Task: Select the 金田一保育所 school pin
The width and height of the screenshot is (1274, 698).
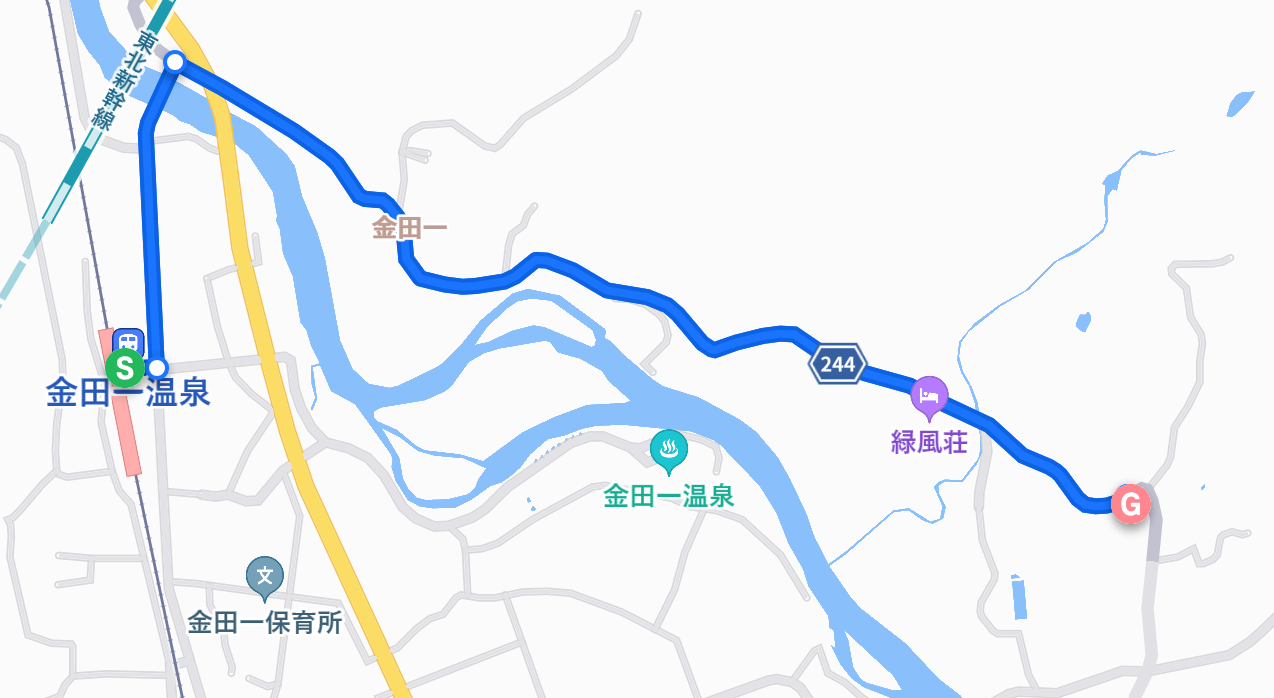Action: (x=265, y=575)
